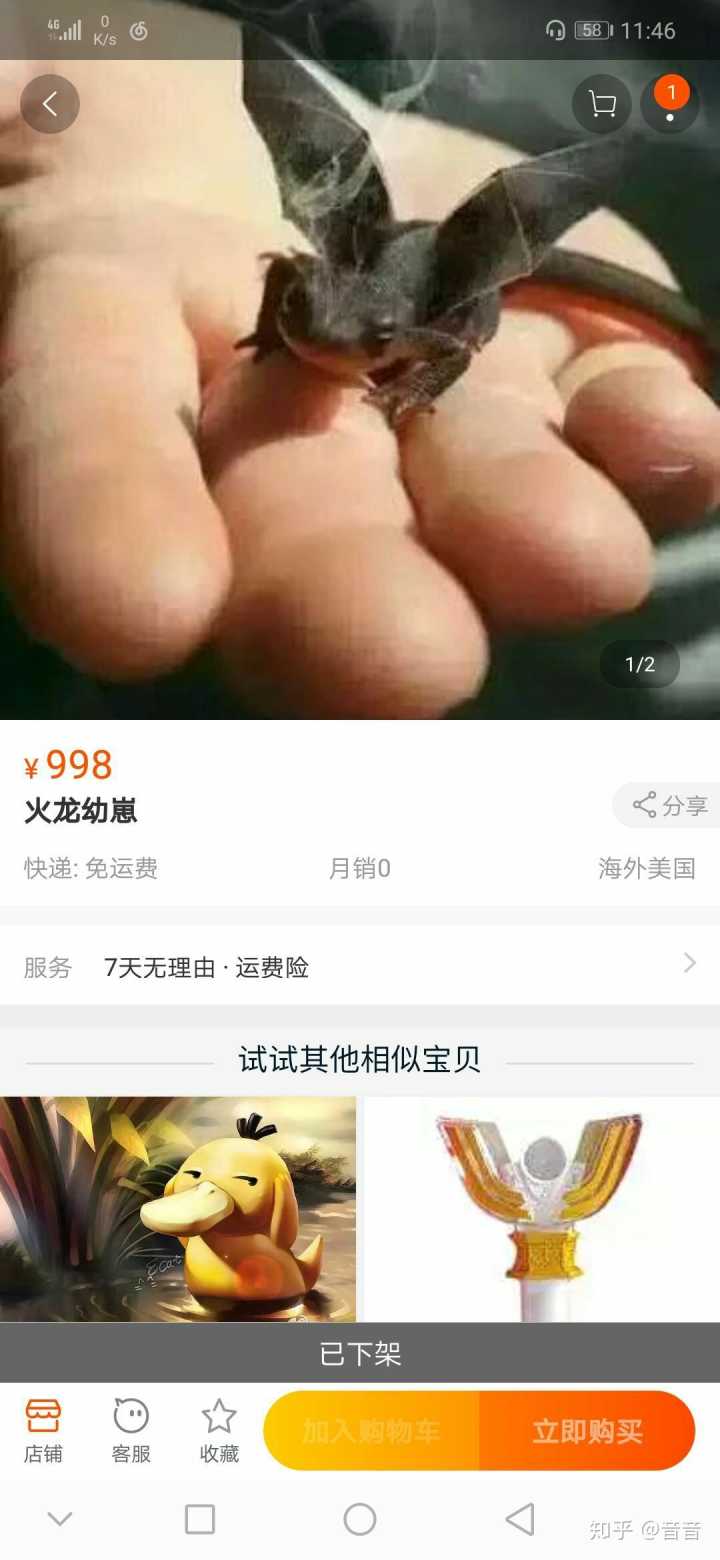The height and width of the screenshot is (1560, 720).
Task: Open recent apps with square button
Action: click(200, 1519)
